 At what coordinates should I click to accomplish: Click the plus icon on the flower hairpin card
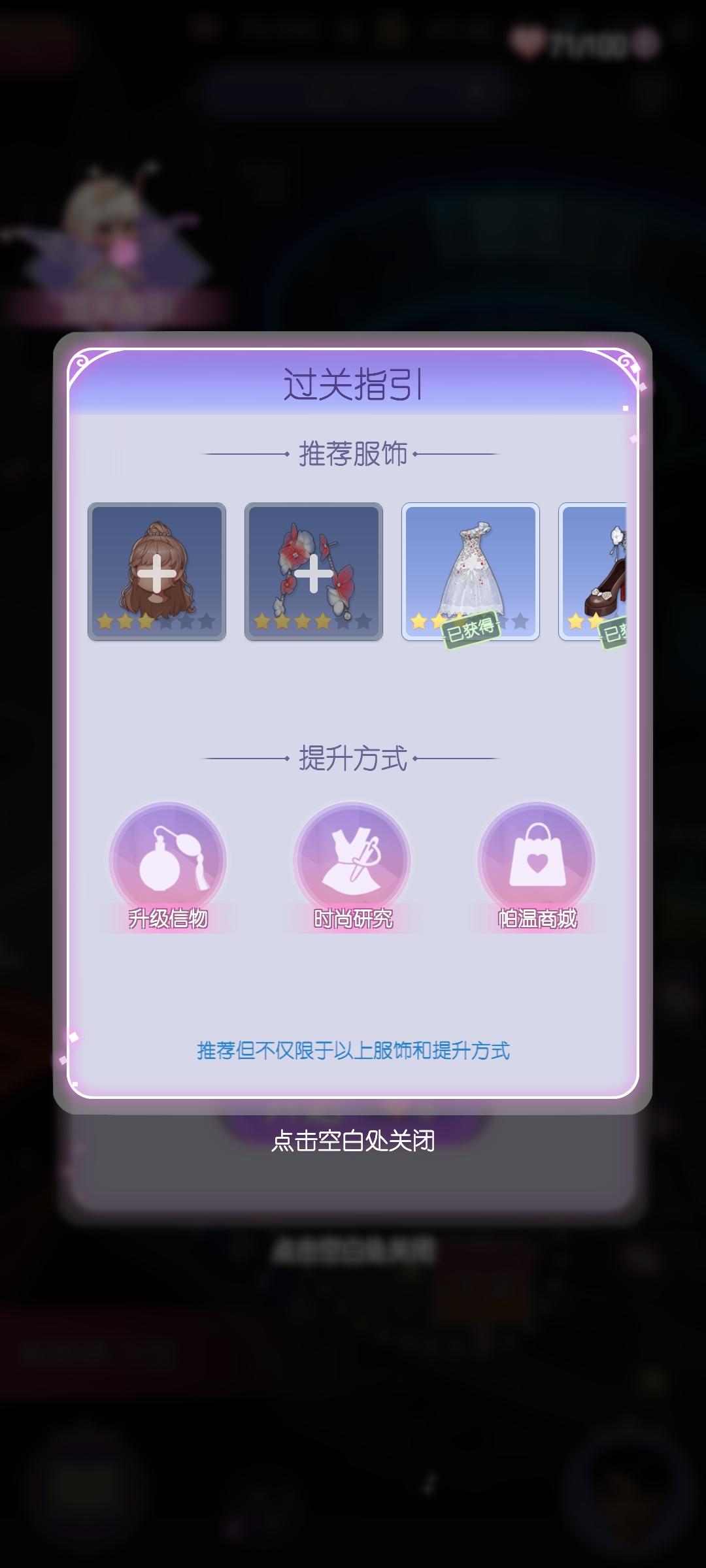coord(313,574)
